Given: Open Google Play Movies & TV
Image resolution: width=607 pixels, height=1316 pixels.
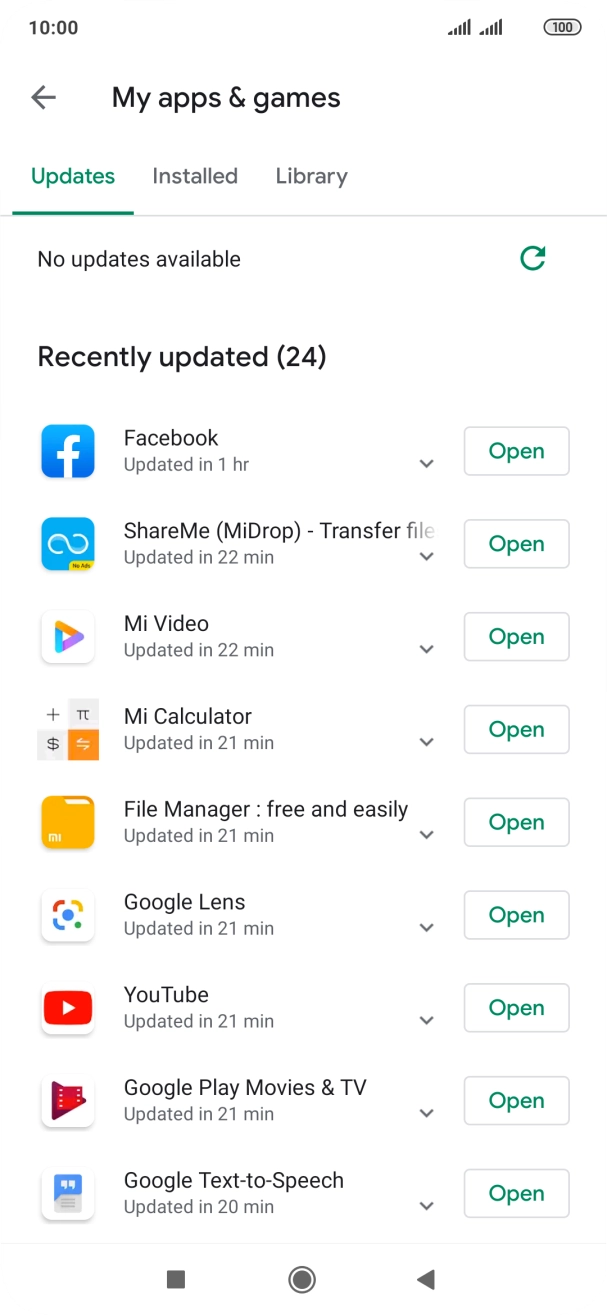Looking at the screenshot, I should point(516,1101).
